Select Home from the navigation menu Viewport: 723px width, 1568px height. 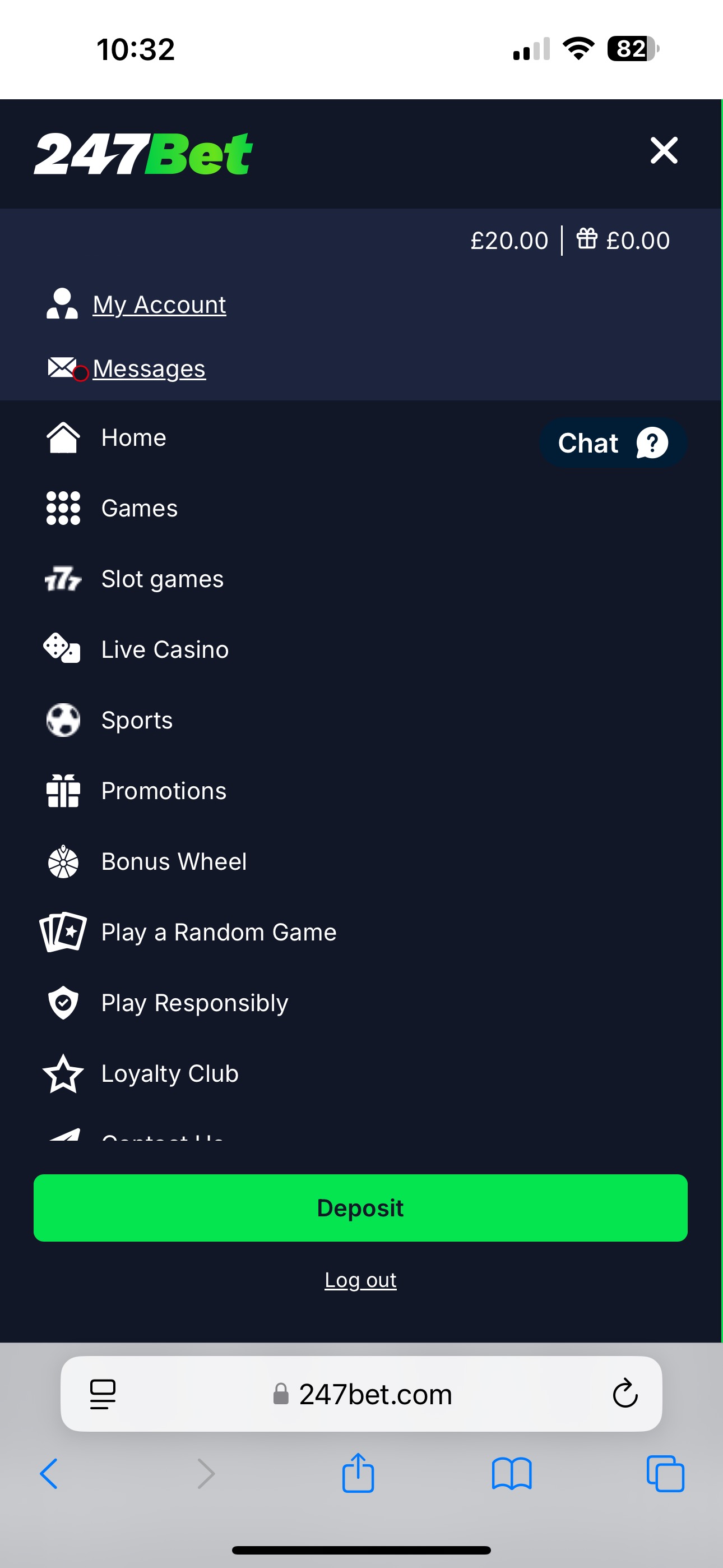point(133,437)
